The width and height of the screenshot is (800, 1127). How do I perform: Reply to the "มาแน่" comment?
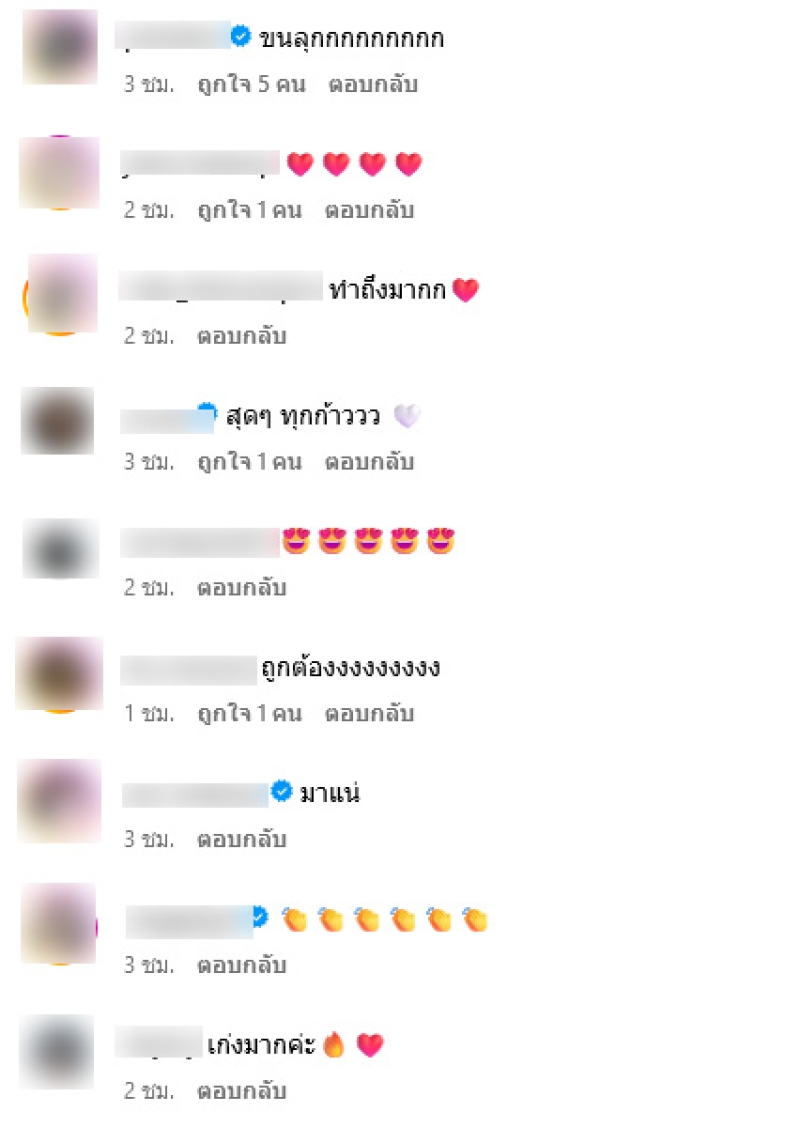click(x=242, y=840)
